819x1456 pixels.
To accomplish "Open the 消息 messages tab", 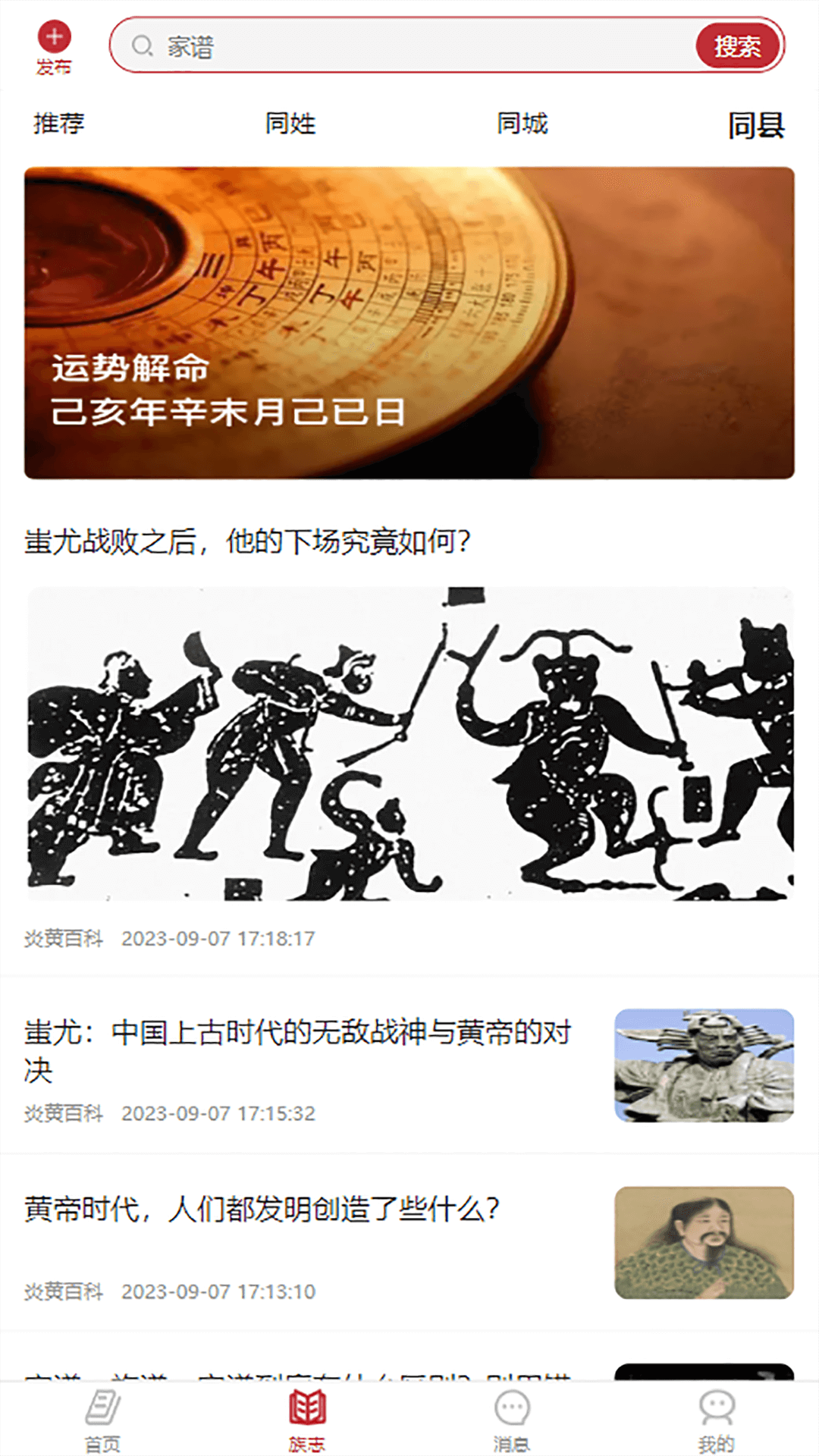I will coord(512,1420).
